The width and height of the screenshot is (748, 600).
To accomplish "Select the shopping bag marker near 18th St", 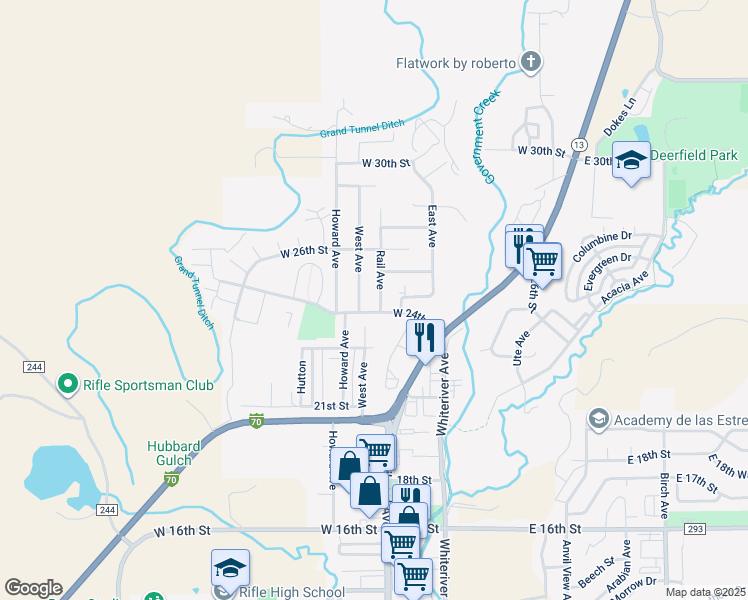I will (370, 491).
